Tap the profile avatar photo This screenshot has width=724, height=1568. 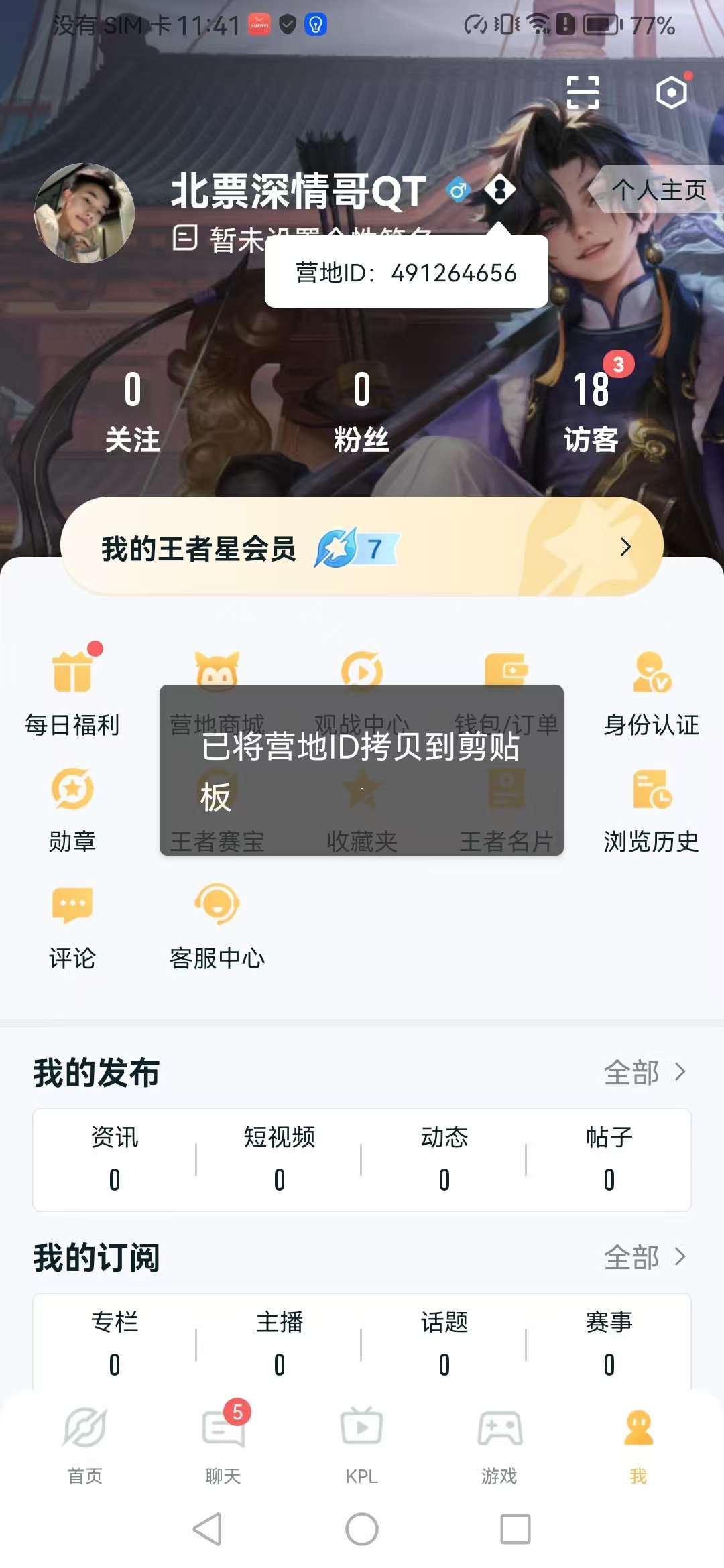84,213
